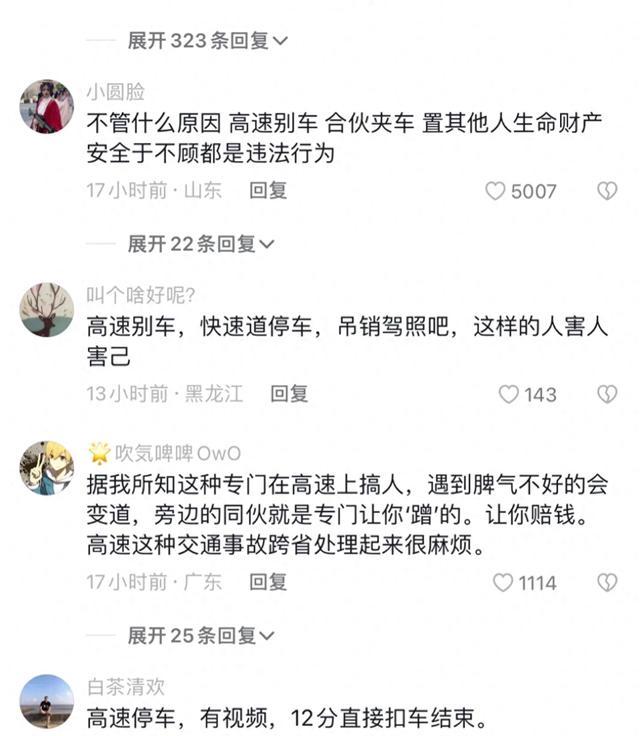Reply to 吹気啤啤OwO's comment

267,582
